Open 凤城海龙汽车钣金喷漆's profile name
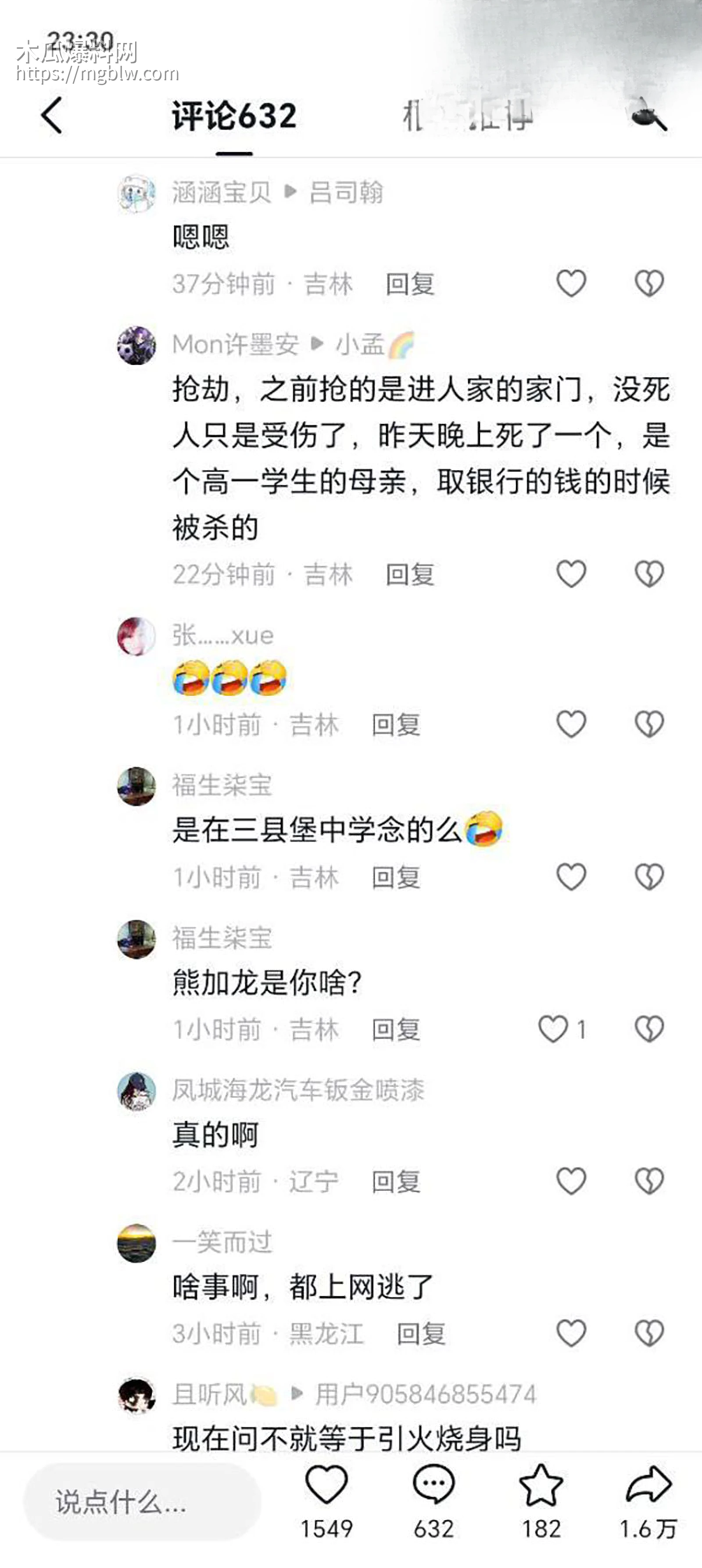702x1568 pixels. [298, 1089]
